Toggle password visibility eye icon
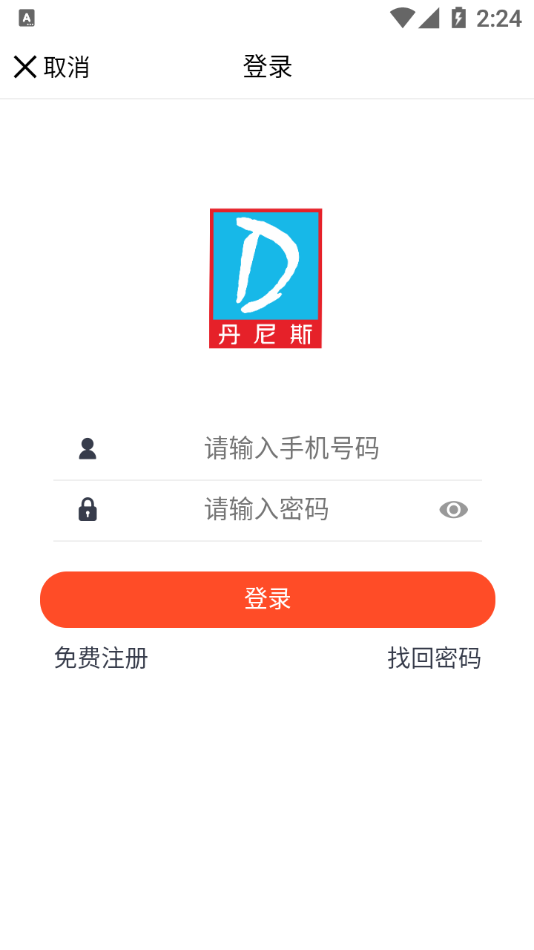Viewport: 534px width, 950px height. click(x=453, y=510)
